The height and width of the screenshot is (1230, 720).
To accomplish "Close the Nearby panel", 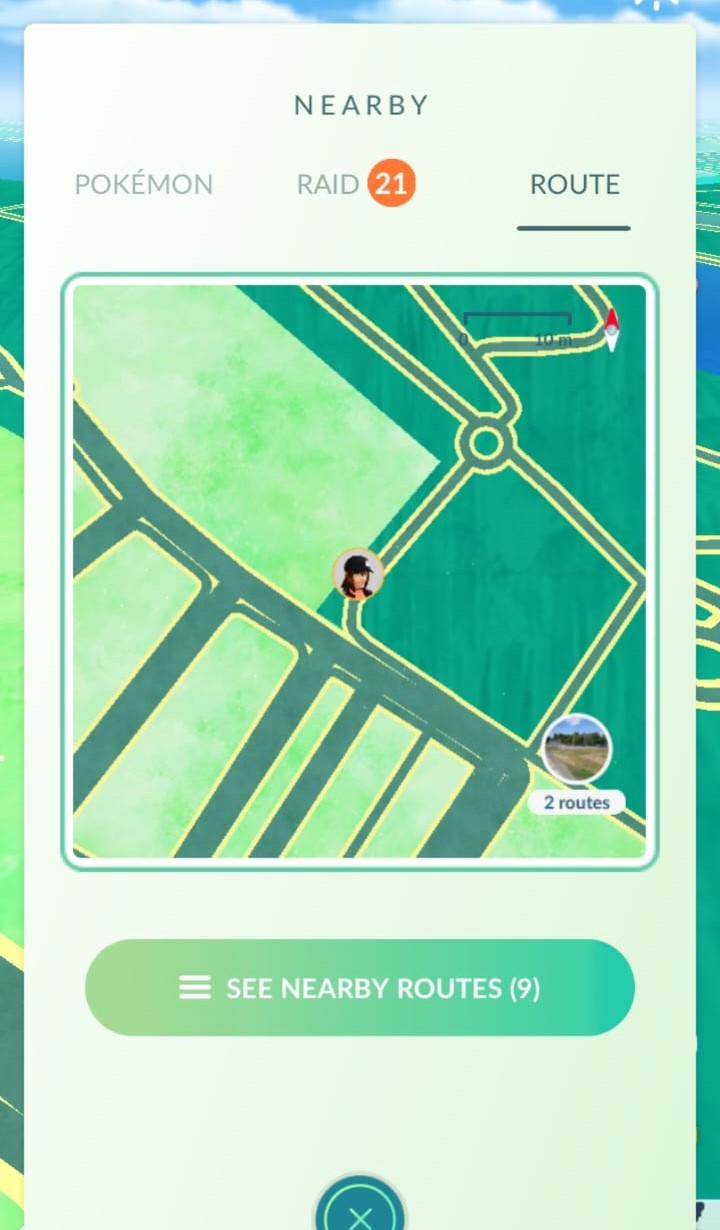I will 360,1212.
